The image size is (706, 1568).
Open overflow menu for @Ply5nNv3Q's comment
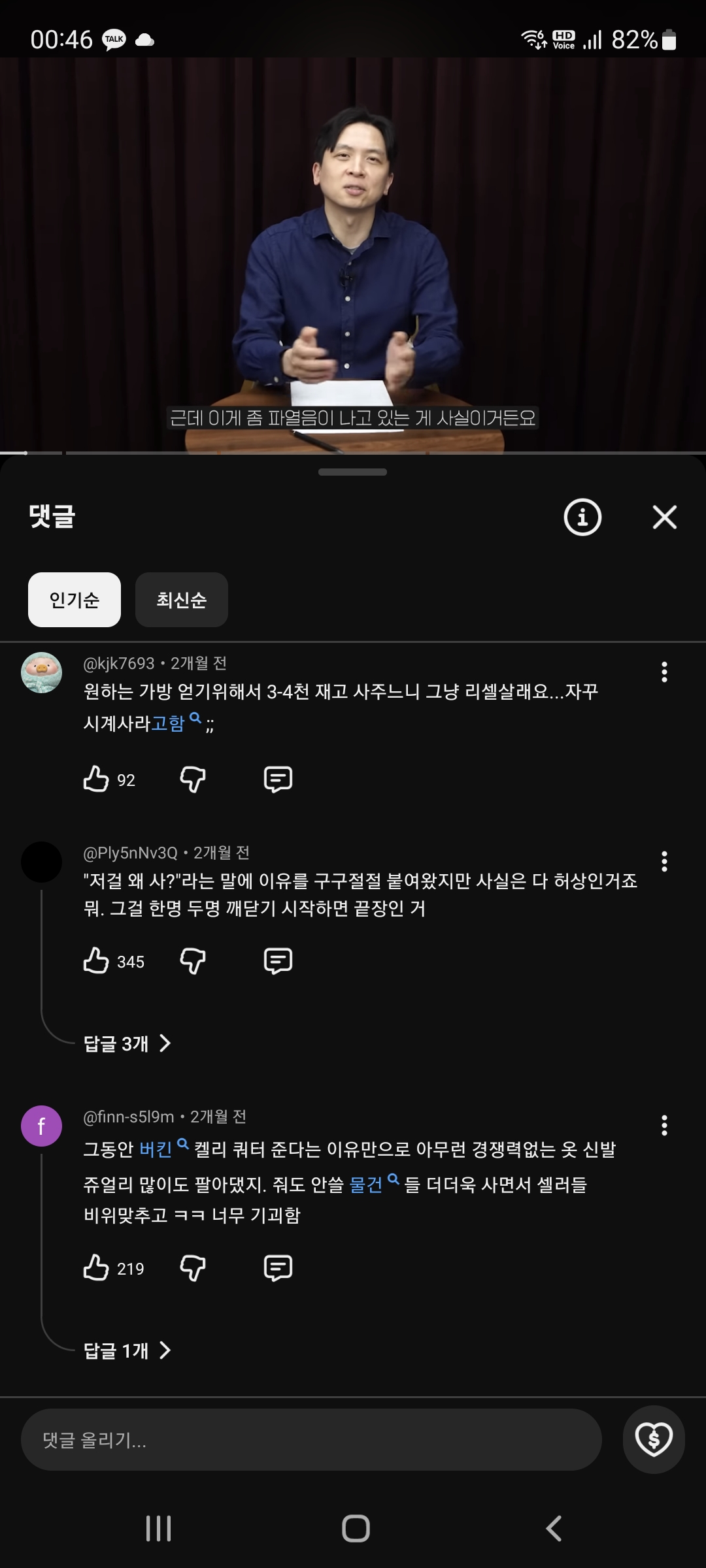664,861
